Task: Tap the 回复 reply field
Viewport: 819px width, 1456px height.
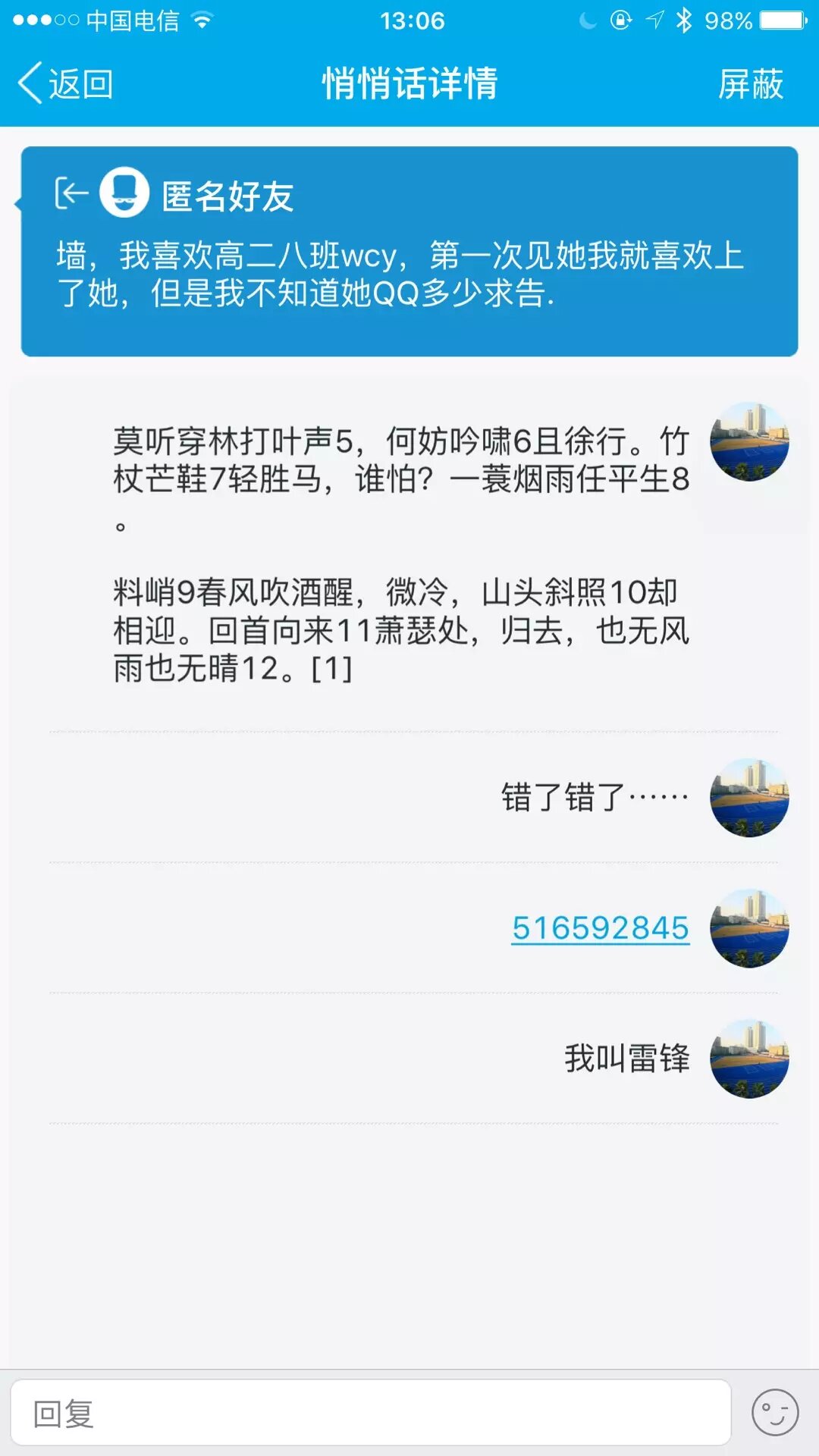Action: (370, 1413)
